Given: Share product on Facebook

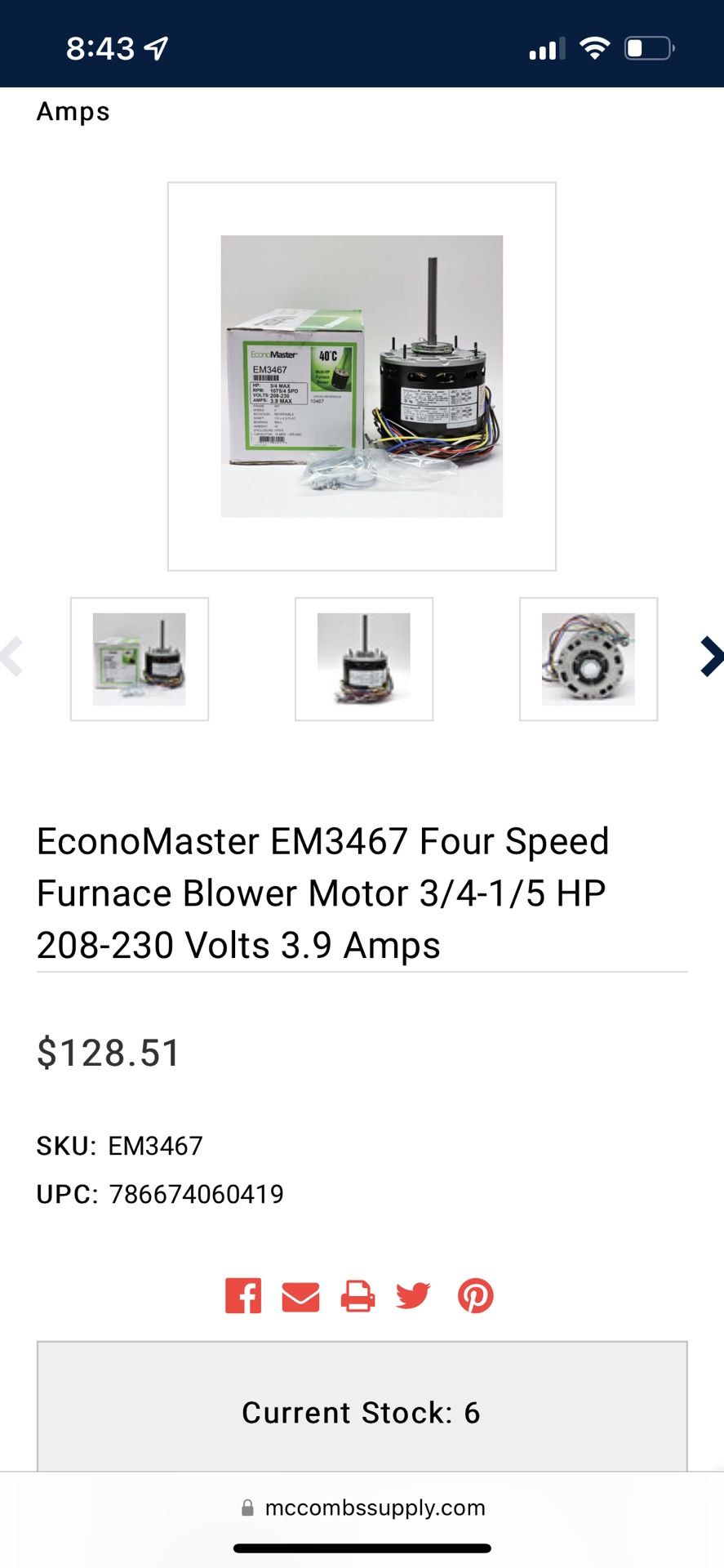Looking at the screenshot, I should 243,1295.
